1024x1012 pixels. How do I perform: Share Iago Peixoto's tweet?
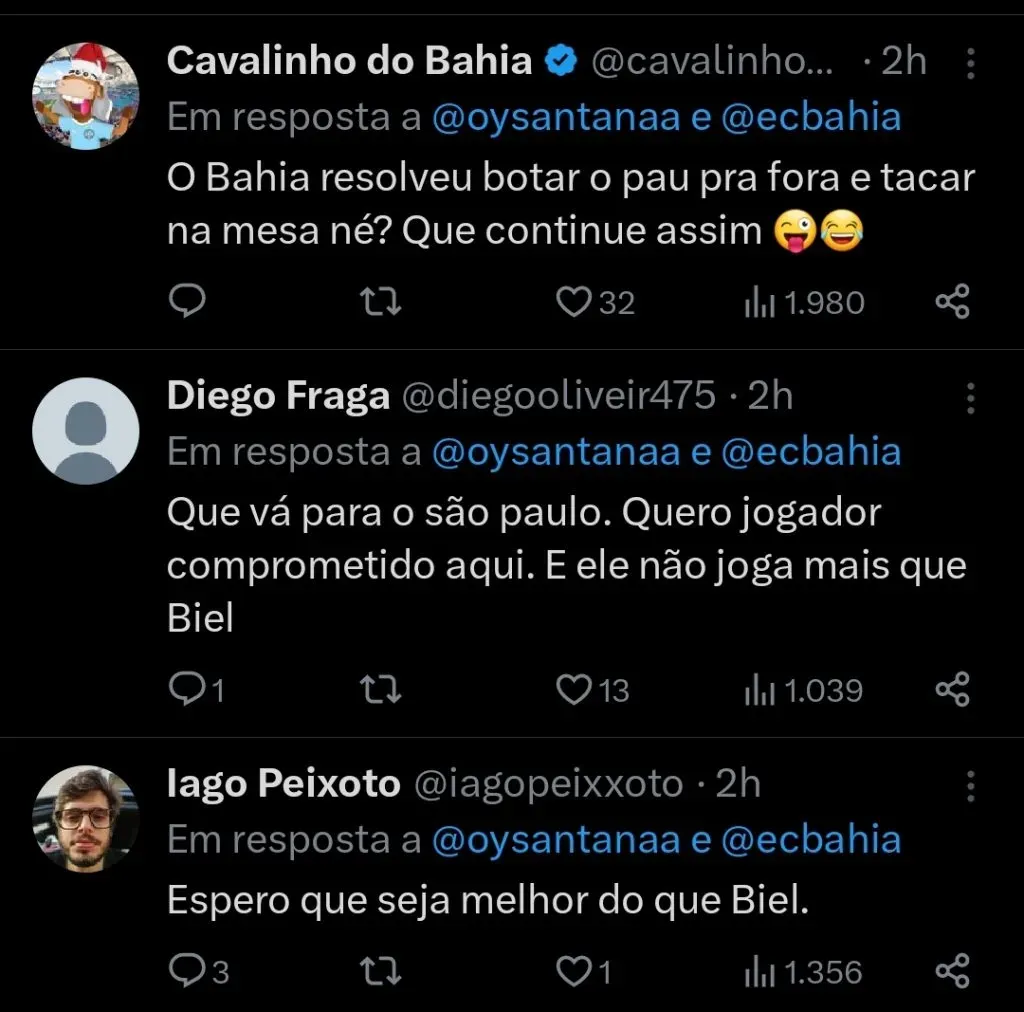(x=952, y=970)
